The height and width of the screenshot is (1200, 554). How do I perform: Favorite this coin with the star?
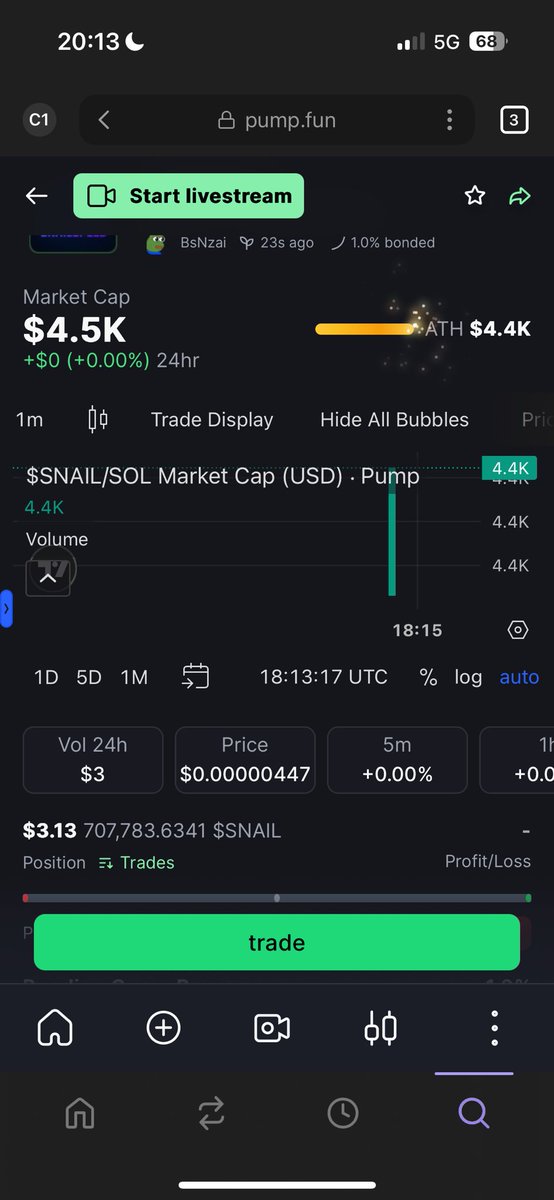475,196
